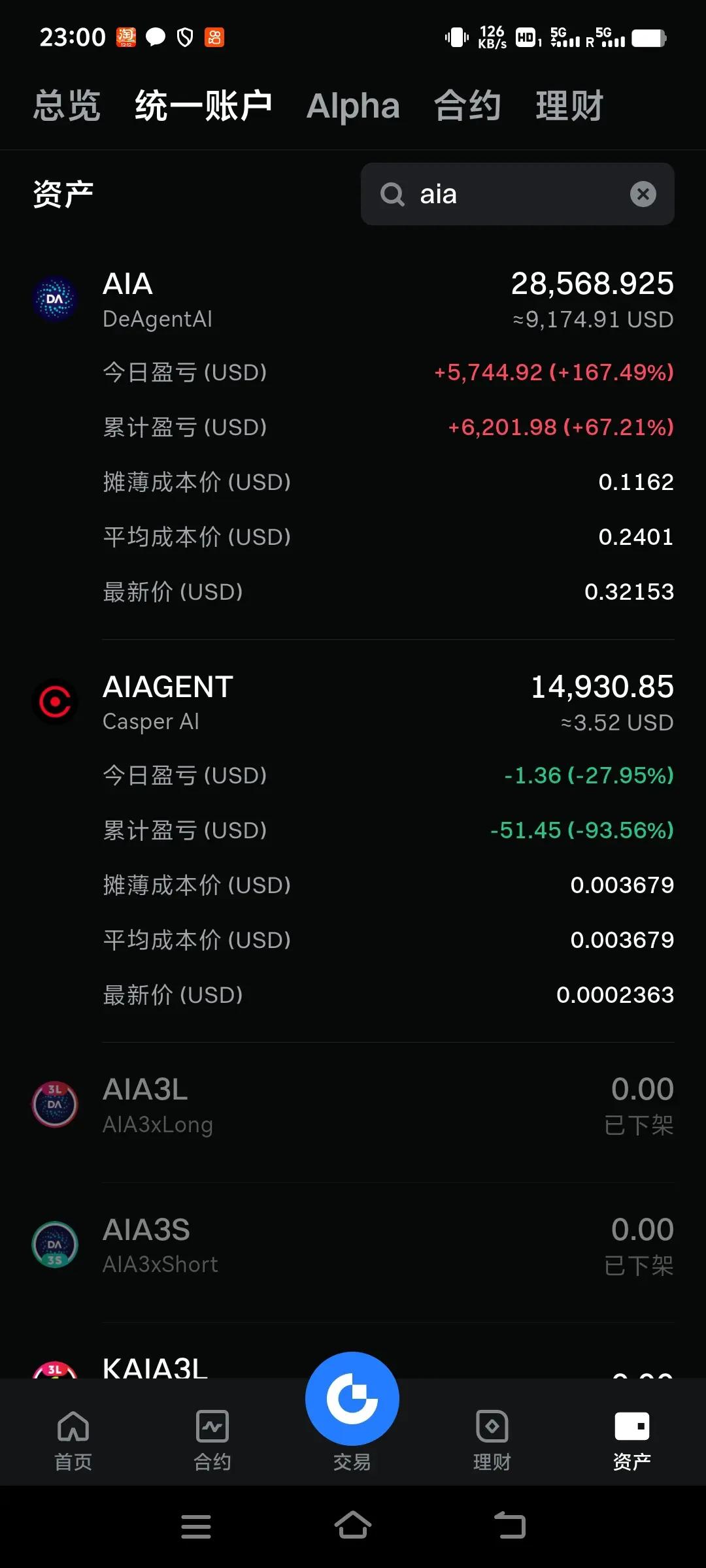Return to the phone home screen

(x=353, y=1526)
